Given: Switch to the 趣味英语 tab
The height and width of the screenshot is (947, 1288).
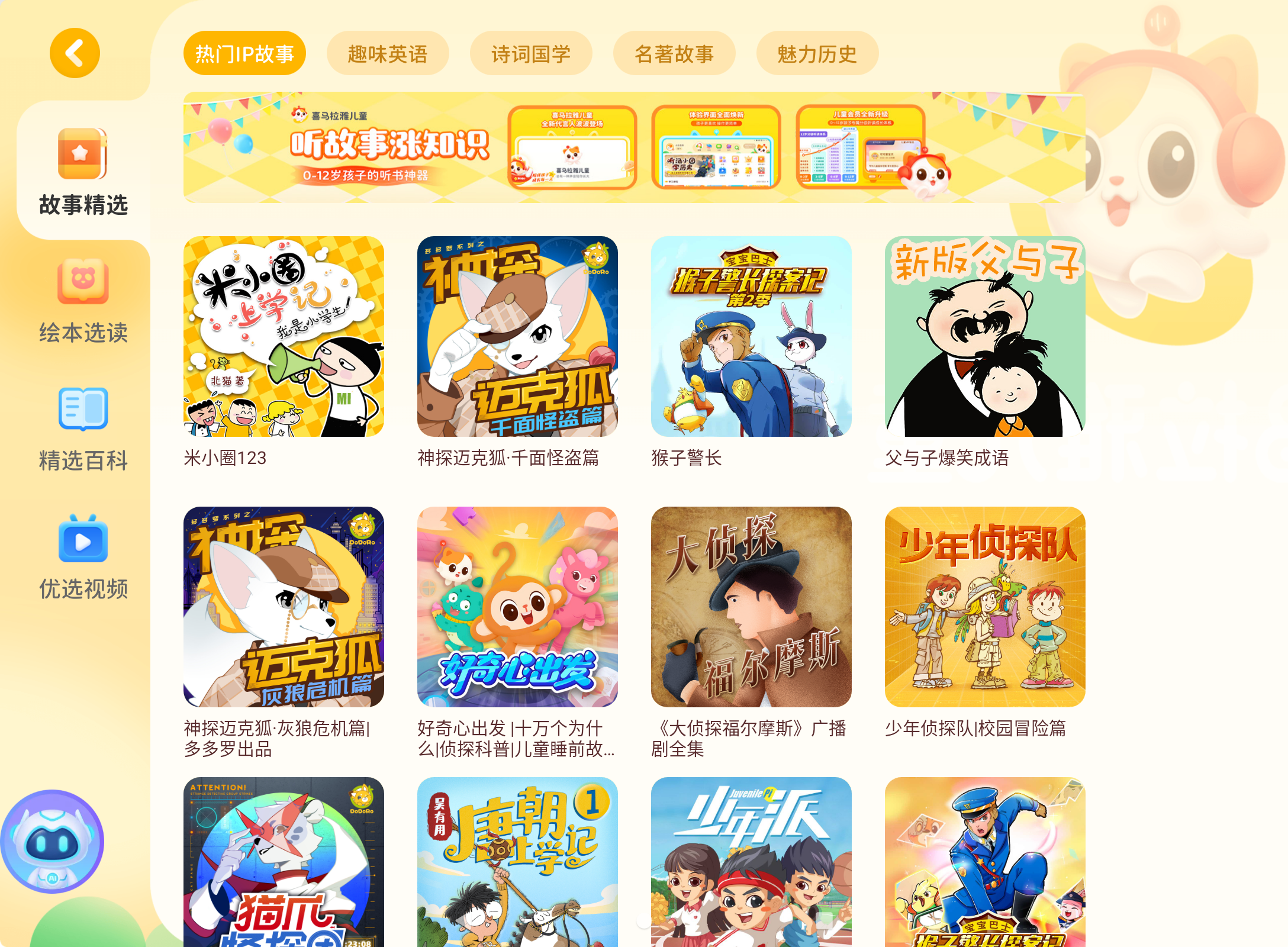Looking at the screenshot, I should (387, 54).
